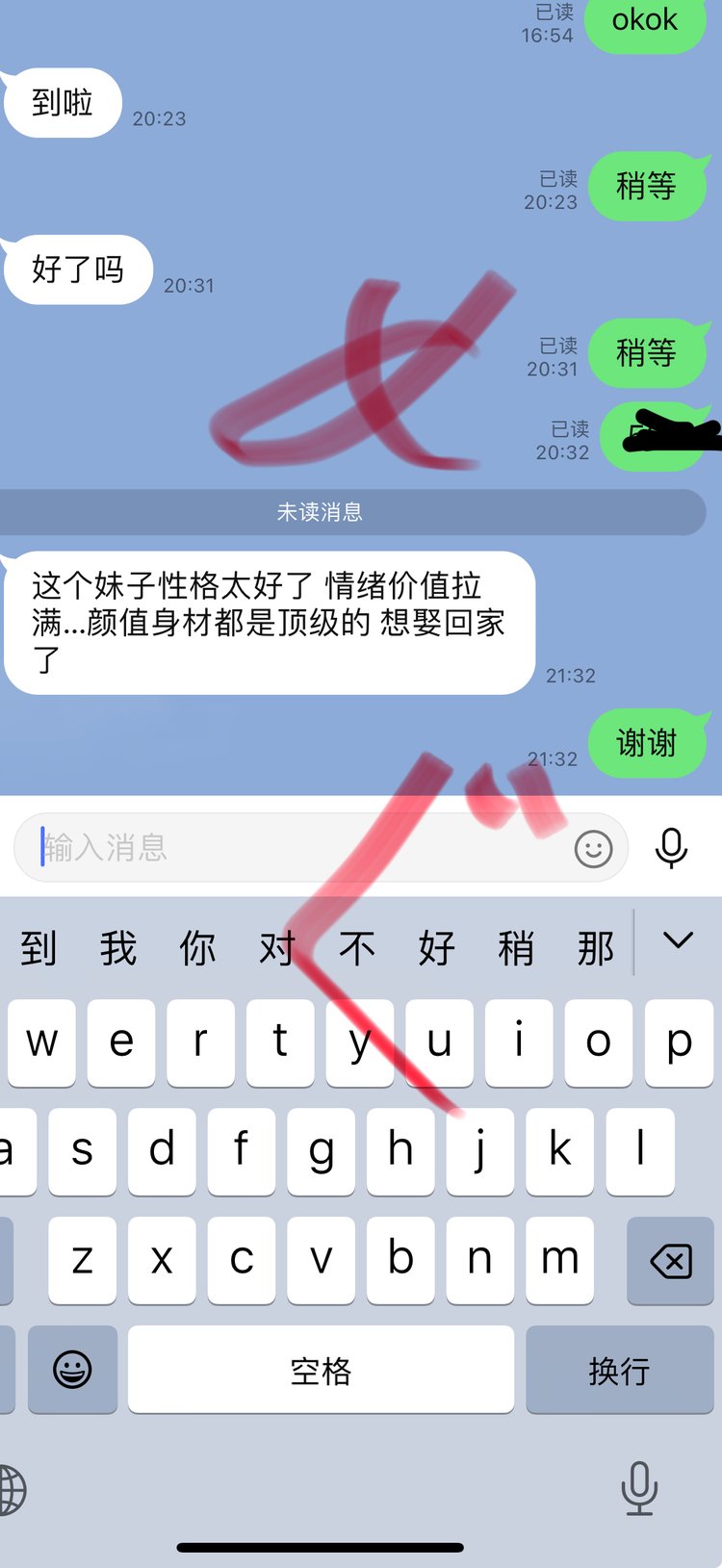This screenshot has height=1568, width=722.
Task: Pick the suggested word 到
Action: (39, 948)
